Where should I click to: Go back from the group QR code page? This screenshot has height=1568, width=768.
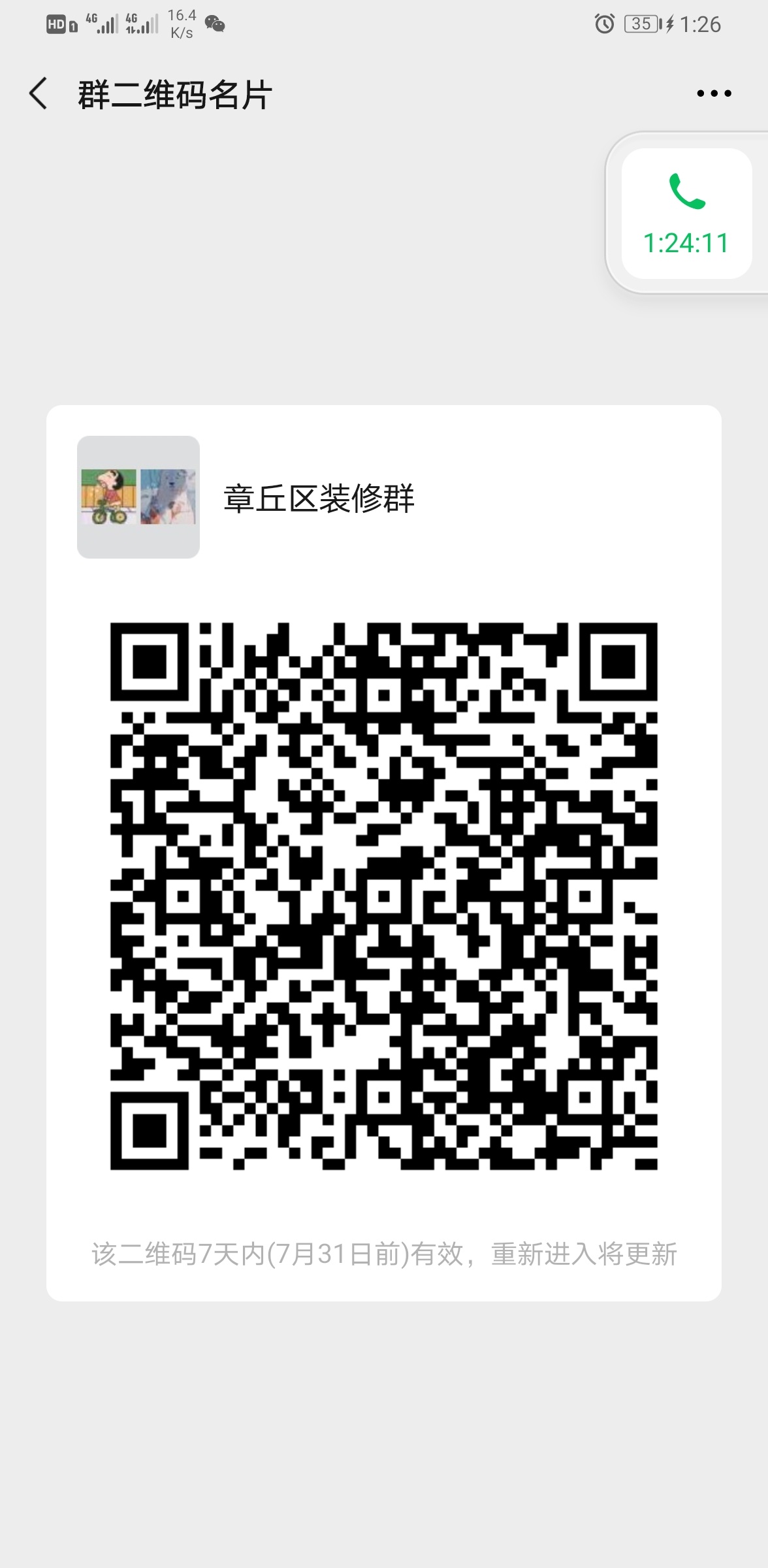tap(39, 93)
